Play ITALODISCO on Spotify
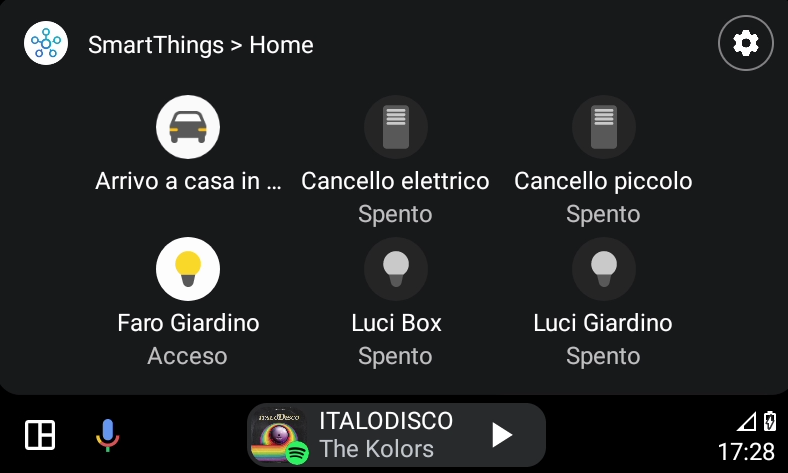The height and width of the screenshot is (473, 788). coord(503,435)
